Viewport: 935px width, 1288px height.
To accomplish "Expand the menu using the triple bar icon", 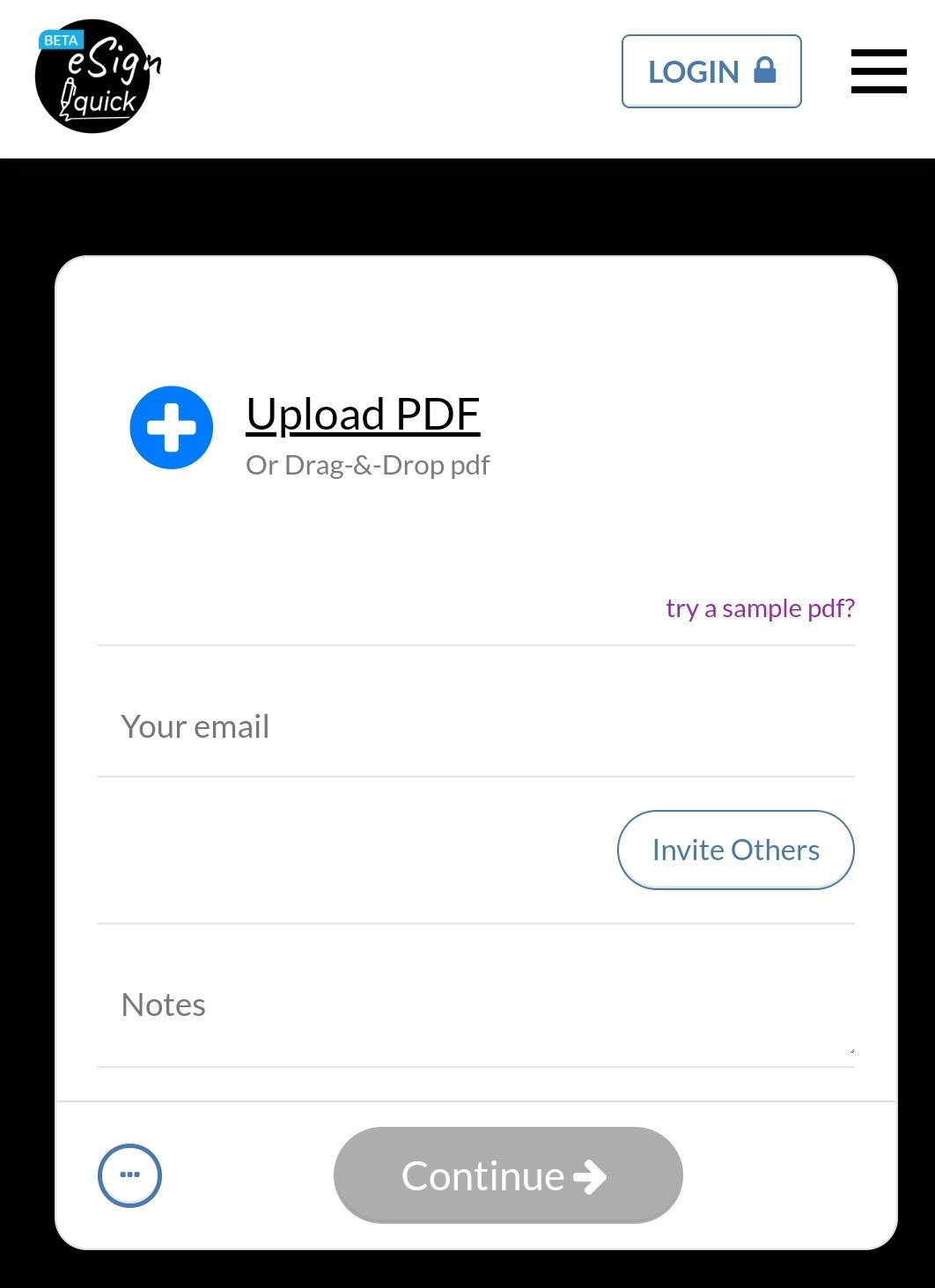I will 878,73.
